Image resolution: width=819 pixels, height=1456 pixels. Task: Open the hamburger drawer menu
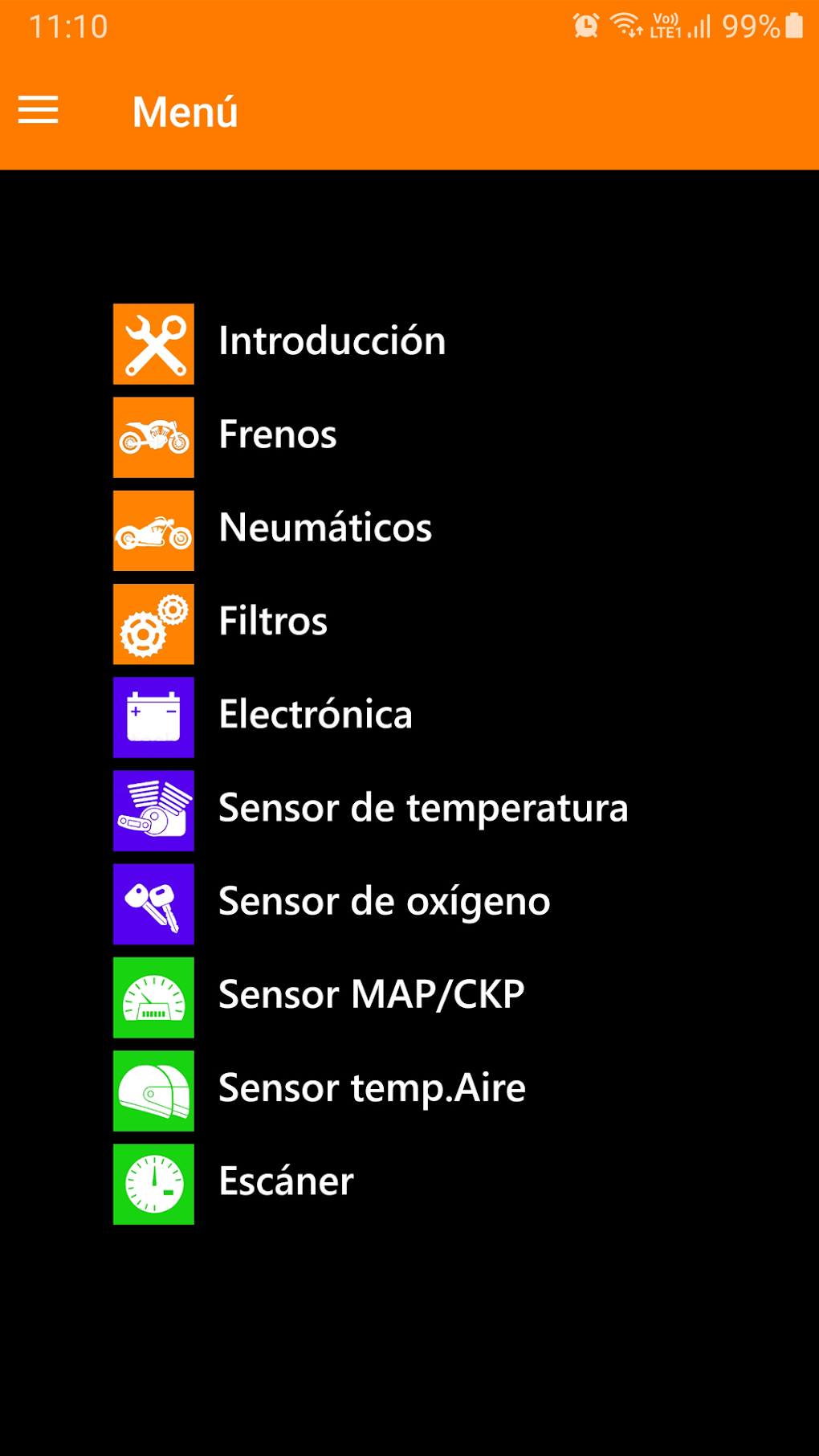[39, 110]
